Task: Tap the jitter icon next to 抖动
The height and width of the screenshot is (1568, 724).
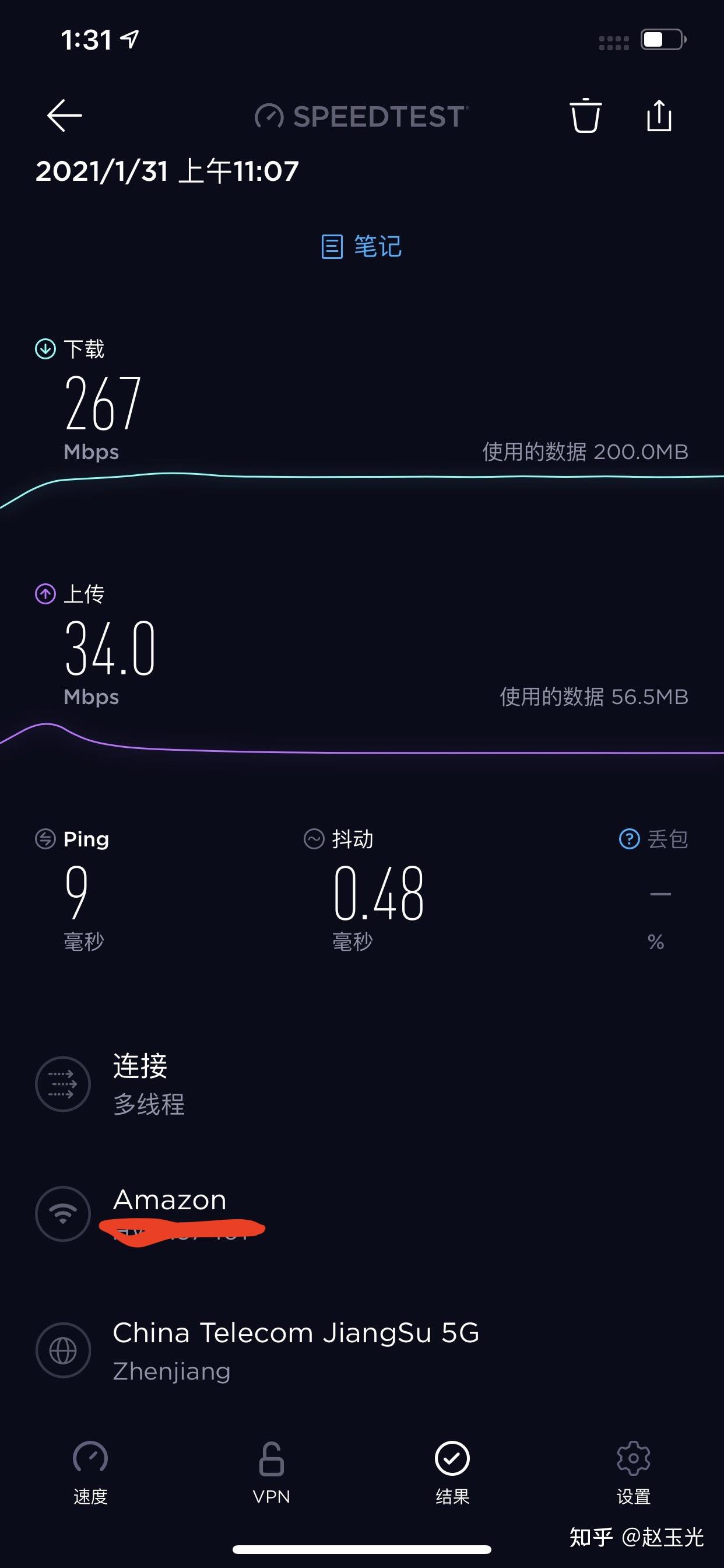Action: [315, 838]
